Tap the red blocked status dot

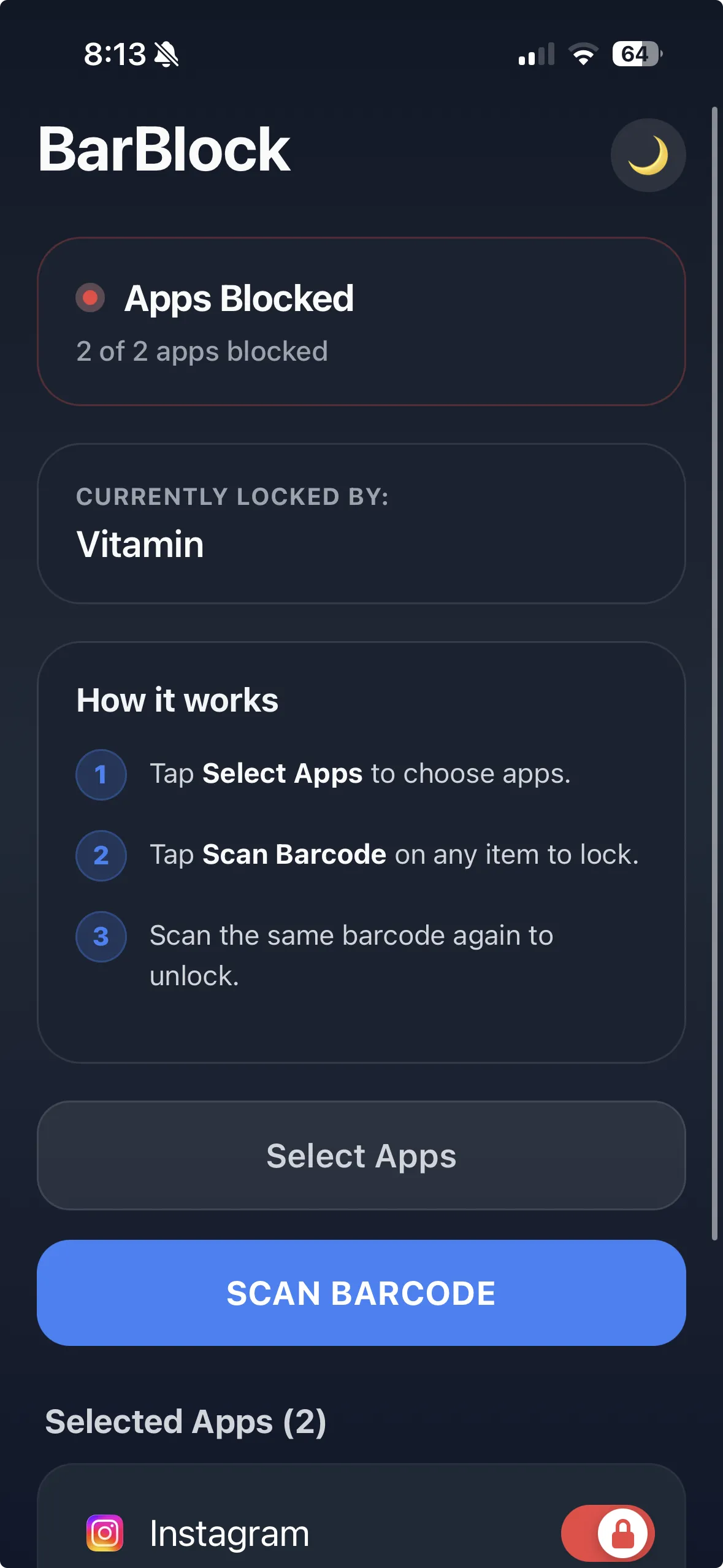pyautogui.click(x=91, y=299)
